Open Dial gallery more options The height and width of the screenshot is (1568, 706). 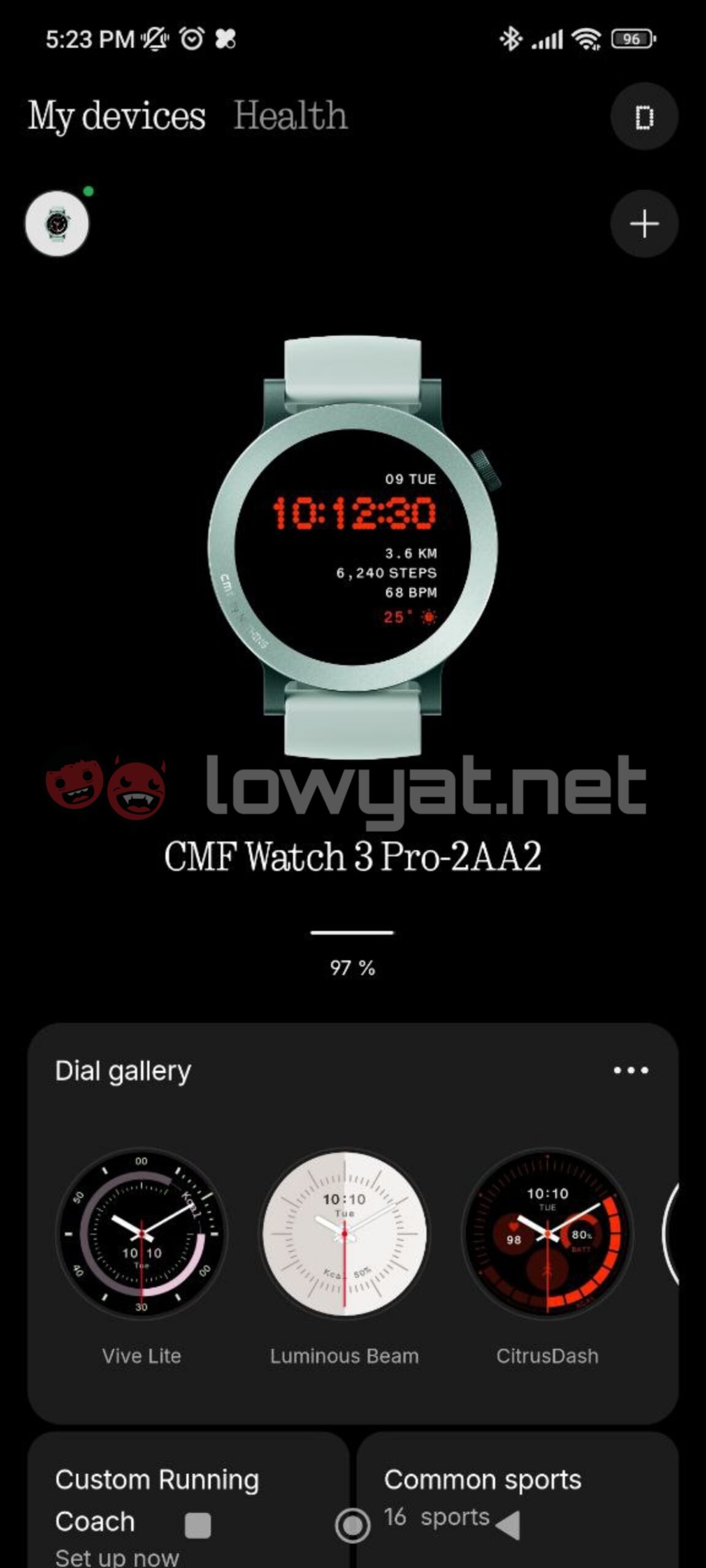[631, 1070]
